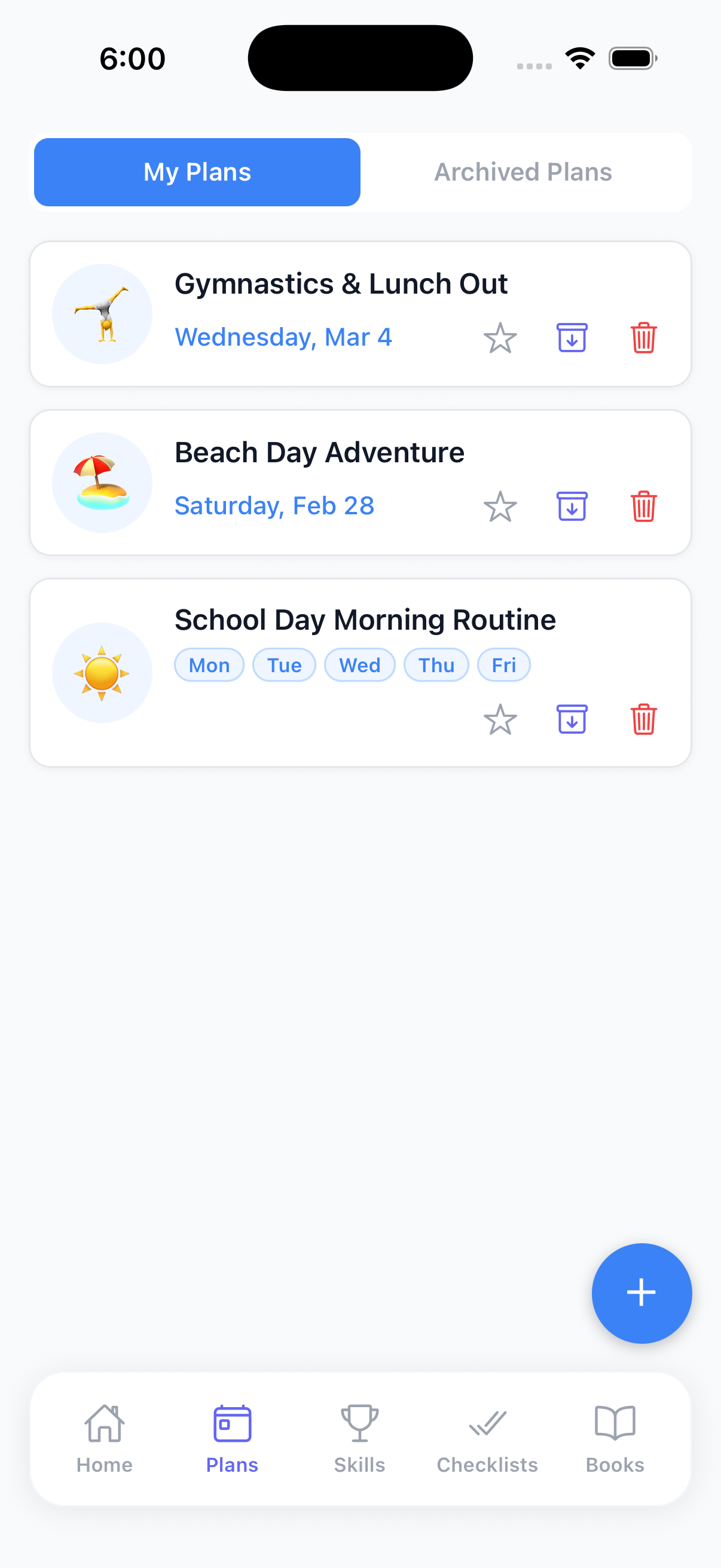Delete the Beach Day Adventure plan
This screenshot has height=1568, width=721.
coord(644,505)
